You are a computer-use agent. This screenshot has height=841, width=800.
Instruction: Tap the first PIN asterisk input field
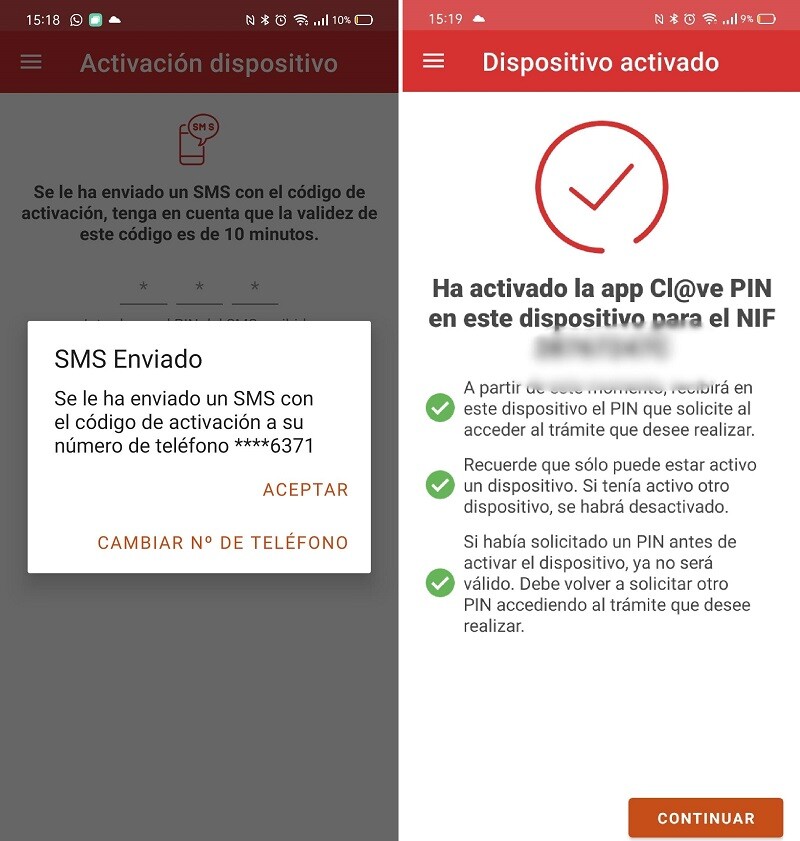pyautogui.click(x=143, y=289)
